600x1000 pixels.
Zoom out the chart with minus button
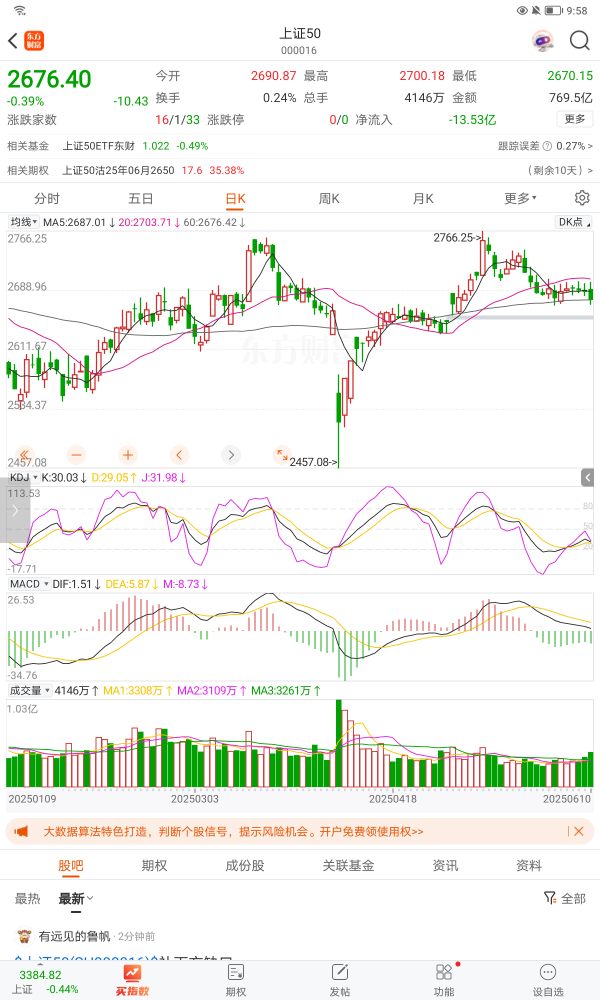point(77,455)
